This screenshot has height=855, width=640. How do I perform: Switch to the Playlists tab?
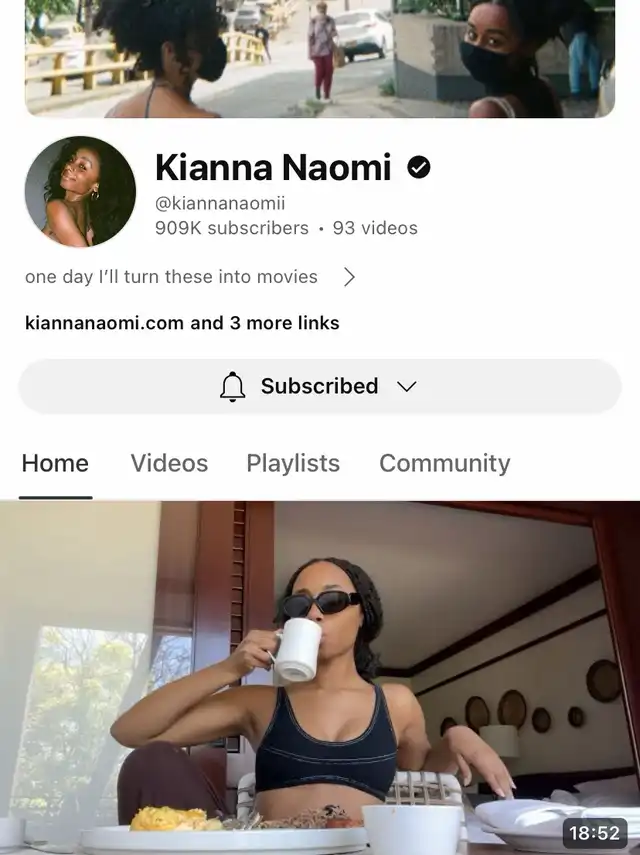click(x=293, y=463)
